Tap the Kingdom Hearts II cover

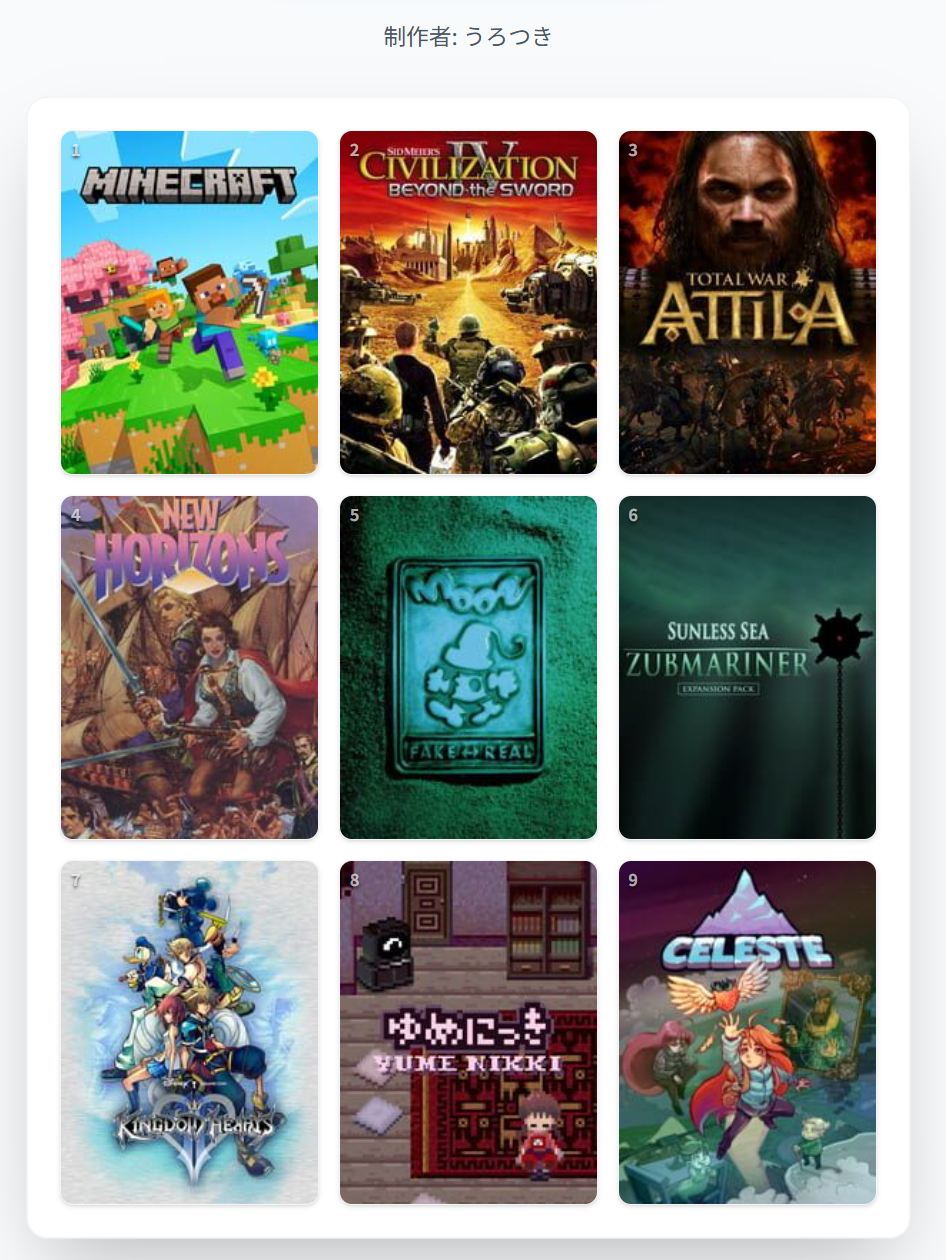pyautogui.click(x=189, y=1032)
